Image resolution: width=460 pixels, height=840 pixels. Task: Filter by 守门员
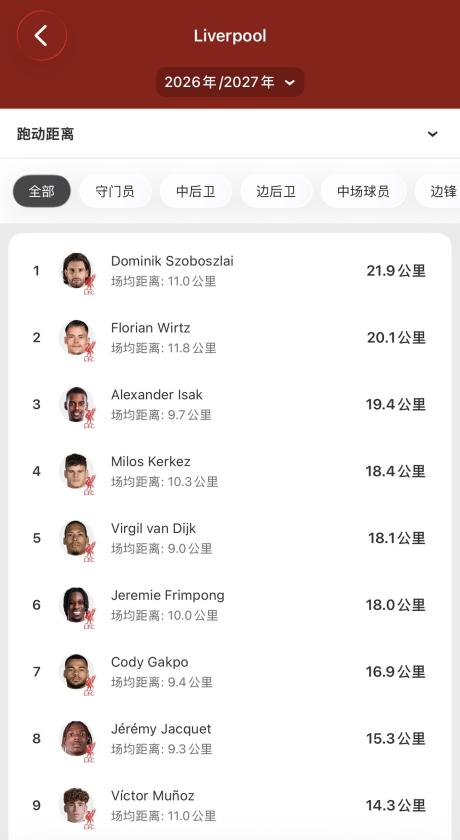(115, 191)
